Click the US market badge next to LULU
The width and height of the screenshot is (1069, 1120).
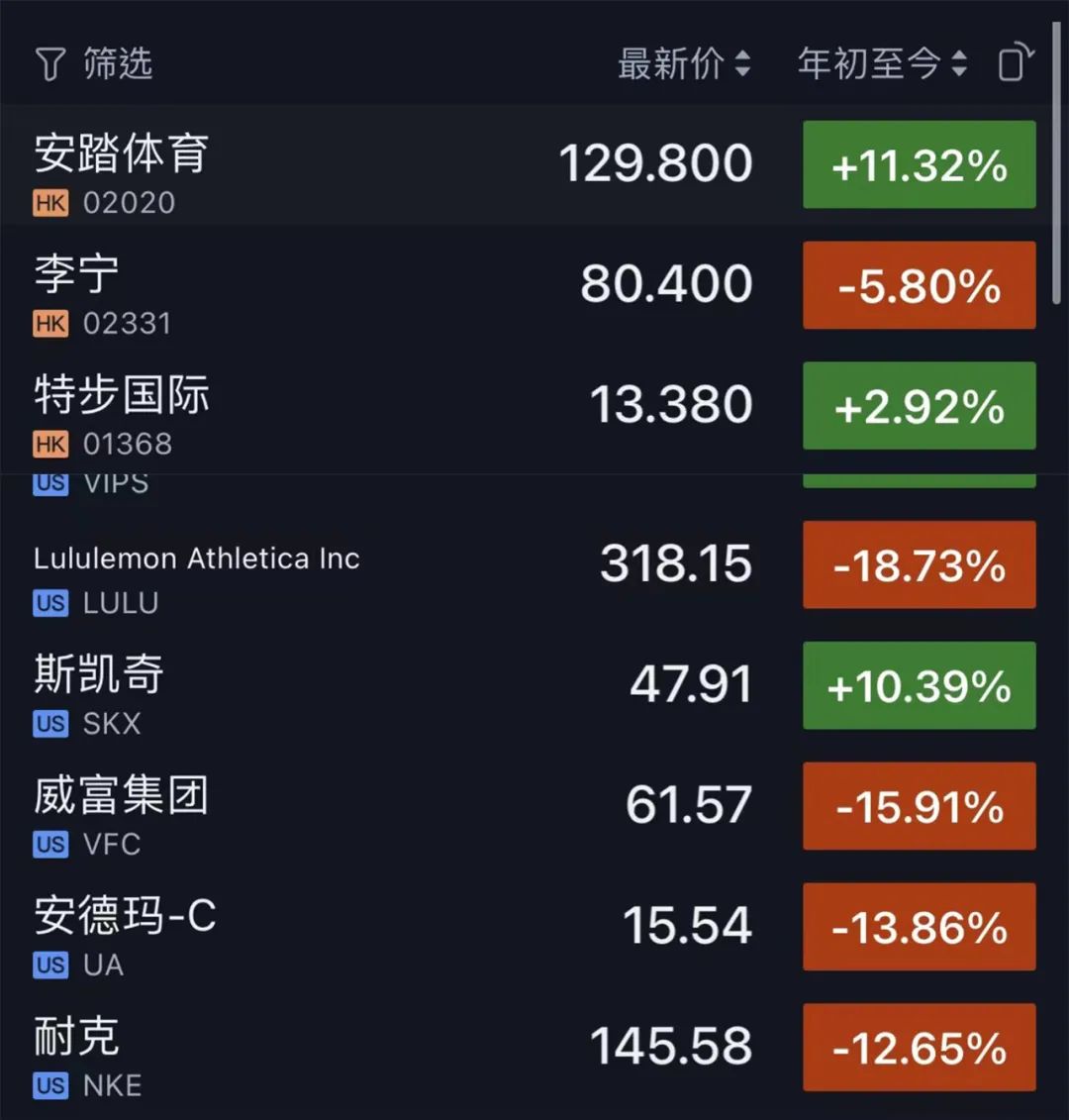click(49, 604)
